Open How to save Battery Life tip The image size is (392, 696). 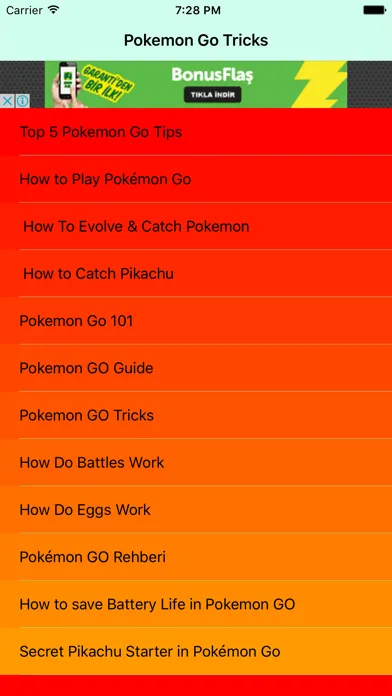(196, 604)
